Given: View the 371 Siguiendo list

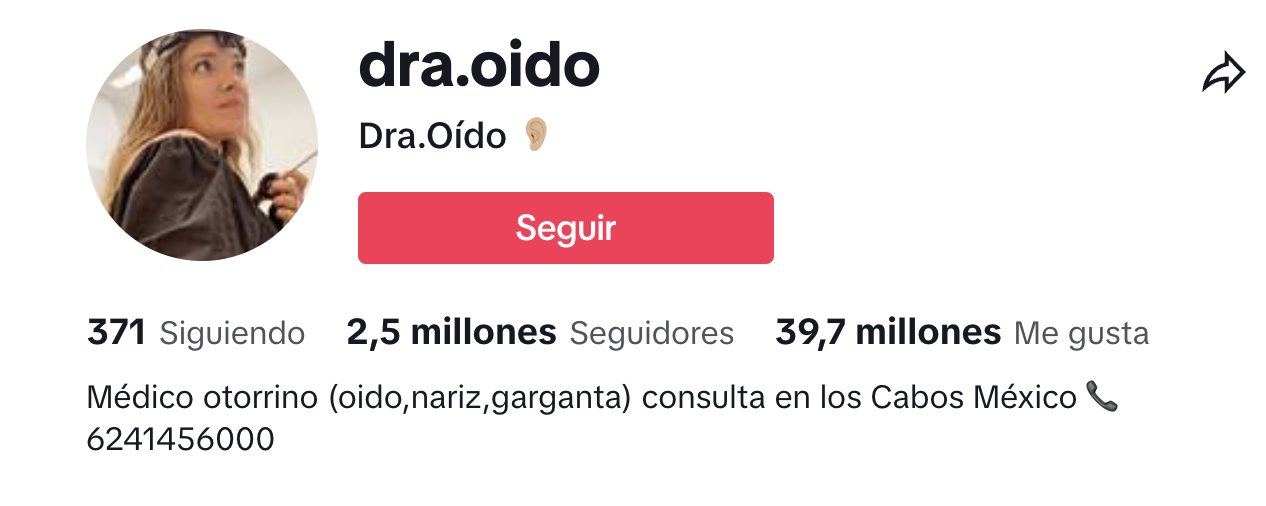Looking at the screenshot, I should 196,333.
